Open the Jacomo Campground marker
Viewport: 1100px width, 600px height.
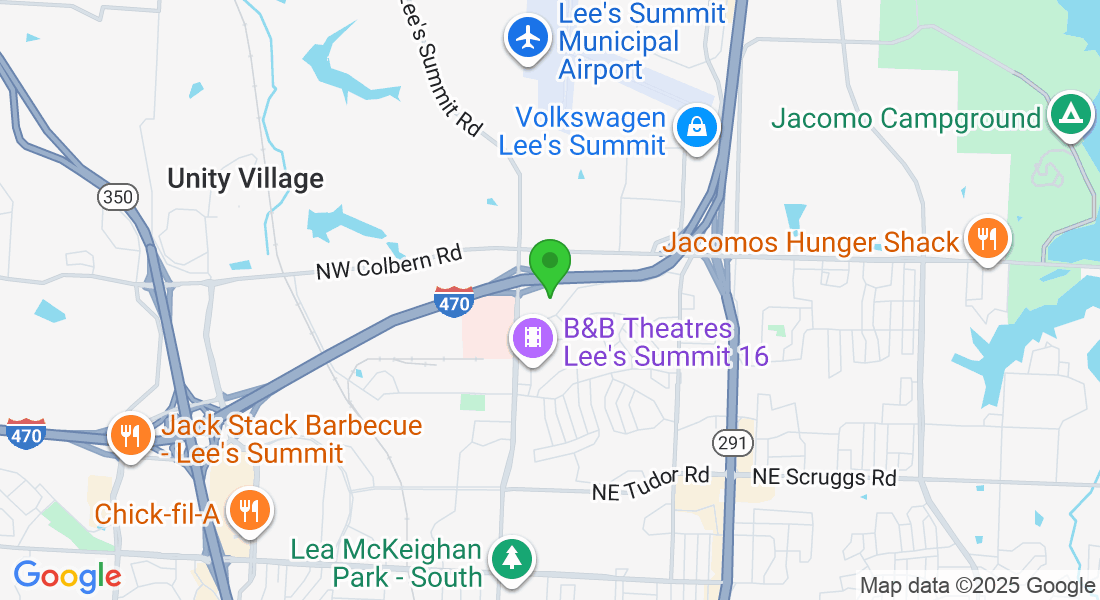click(x=1071, y=116)
